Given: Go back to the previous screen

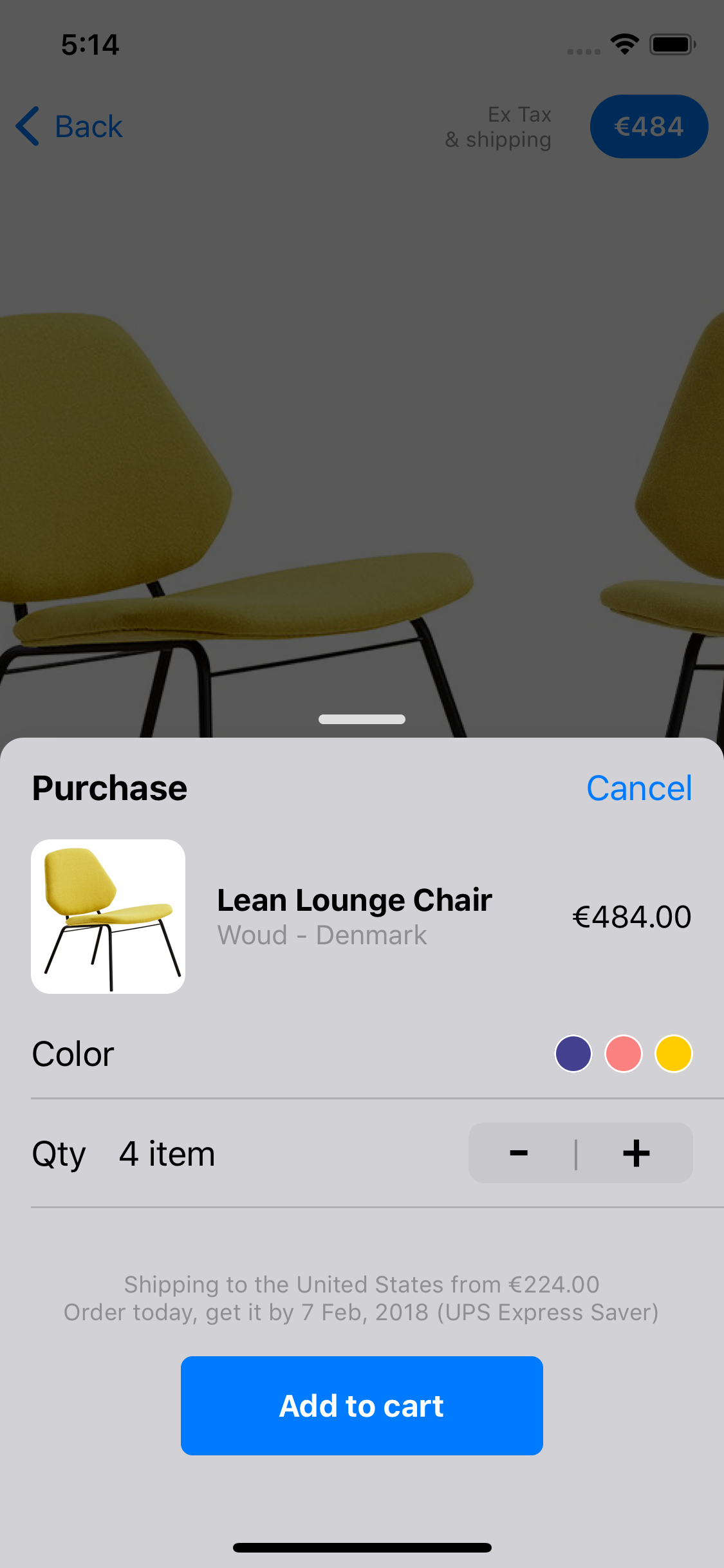Looking at the screenshot, I should (70, 126).
